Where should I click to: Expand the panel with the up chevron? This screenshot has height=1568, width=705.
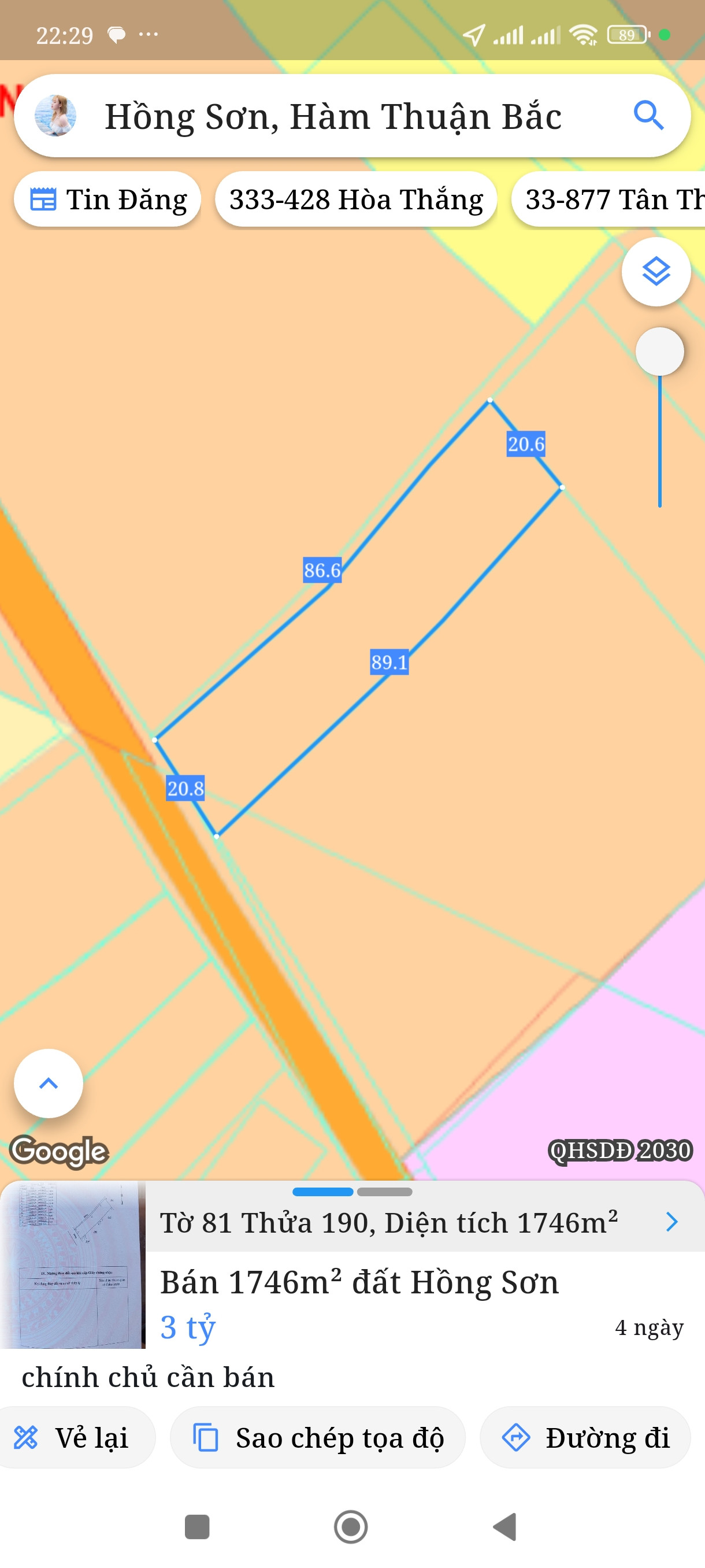pyautogui.click(x=49, y=1083)
